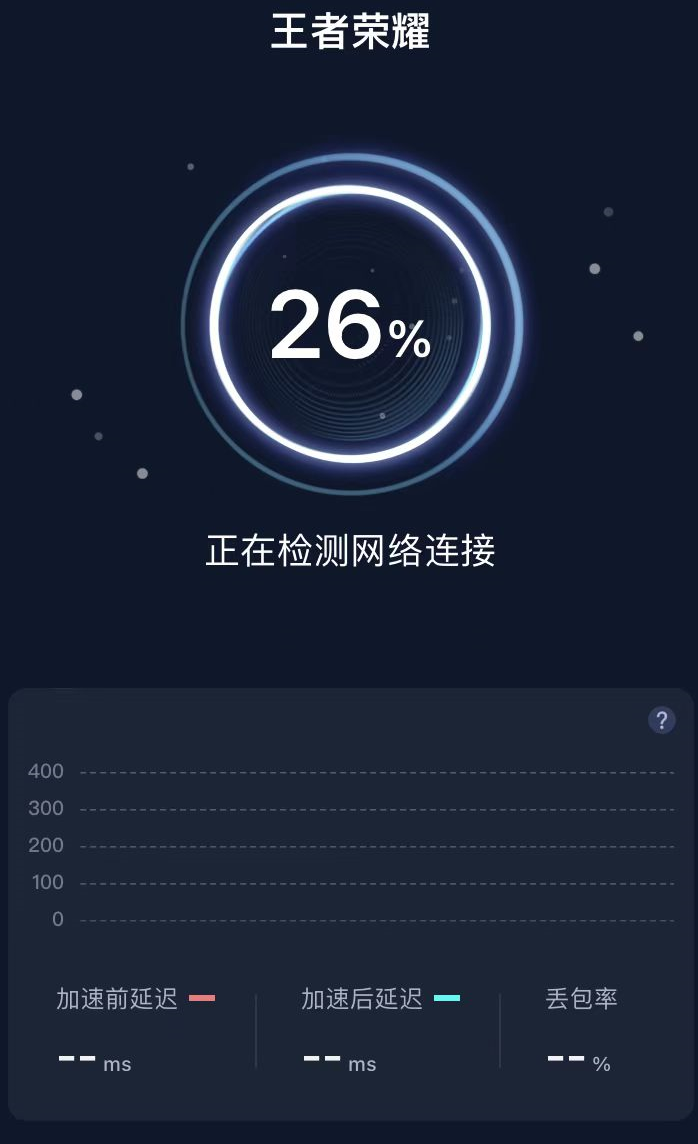Open the help question mark icon
Viewport: 698px width, 1144px height.
point(661,720)
